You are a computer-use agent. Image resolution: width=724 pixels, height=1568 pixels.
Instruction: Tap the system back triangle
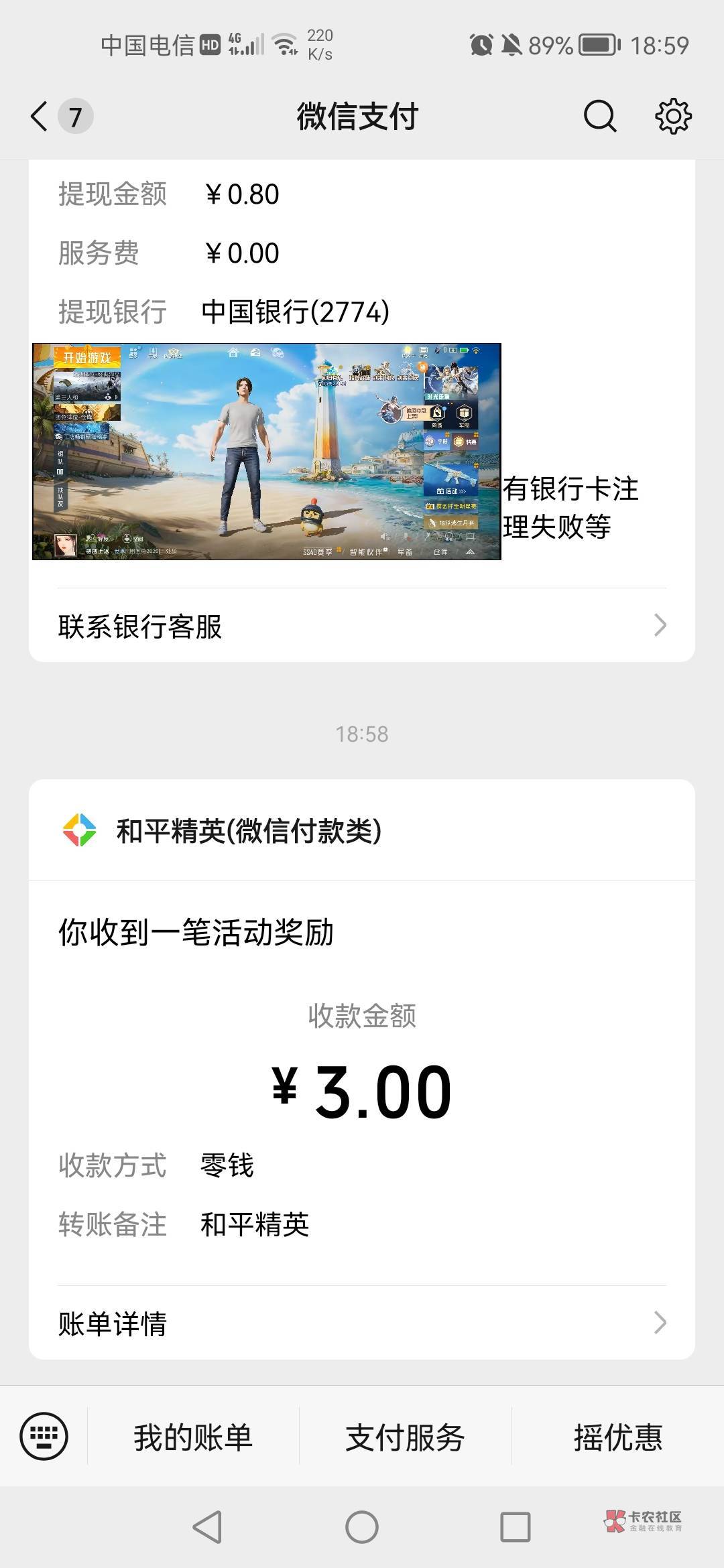click(x=208, y=1527)
